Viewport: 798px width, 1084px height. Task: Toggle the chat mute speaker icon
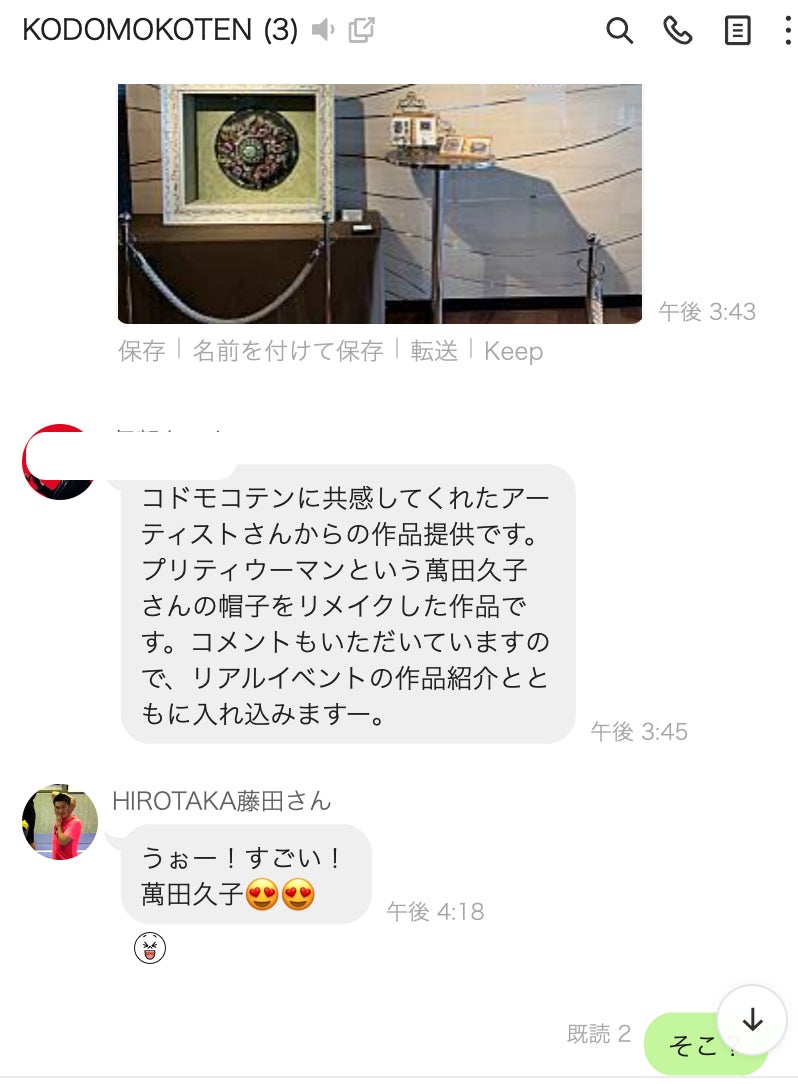coord(323,30)
